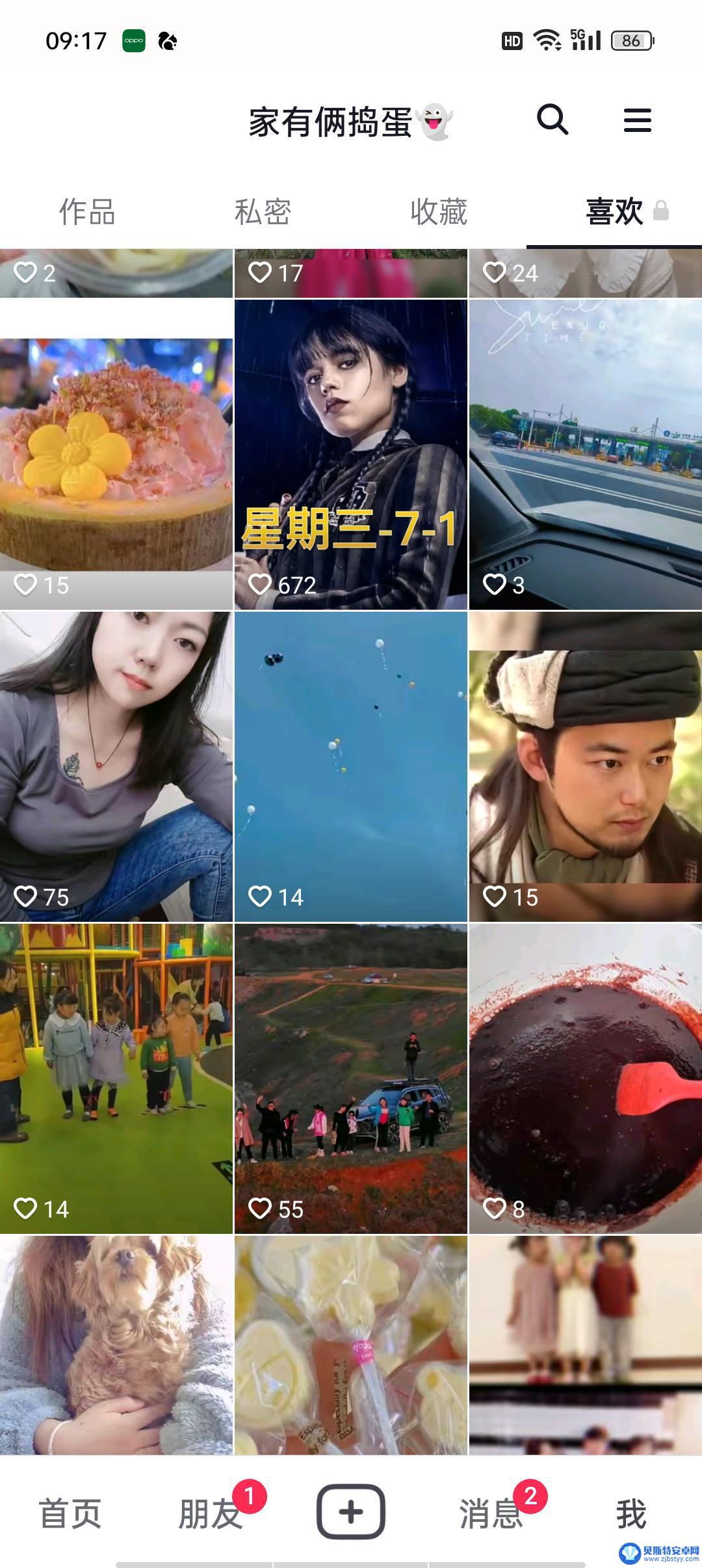Open the kids playground video
Image resolution: width=702 pixels, height=1568 pixels.
click(x=116, y=1079)
